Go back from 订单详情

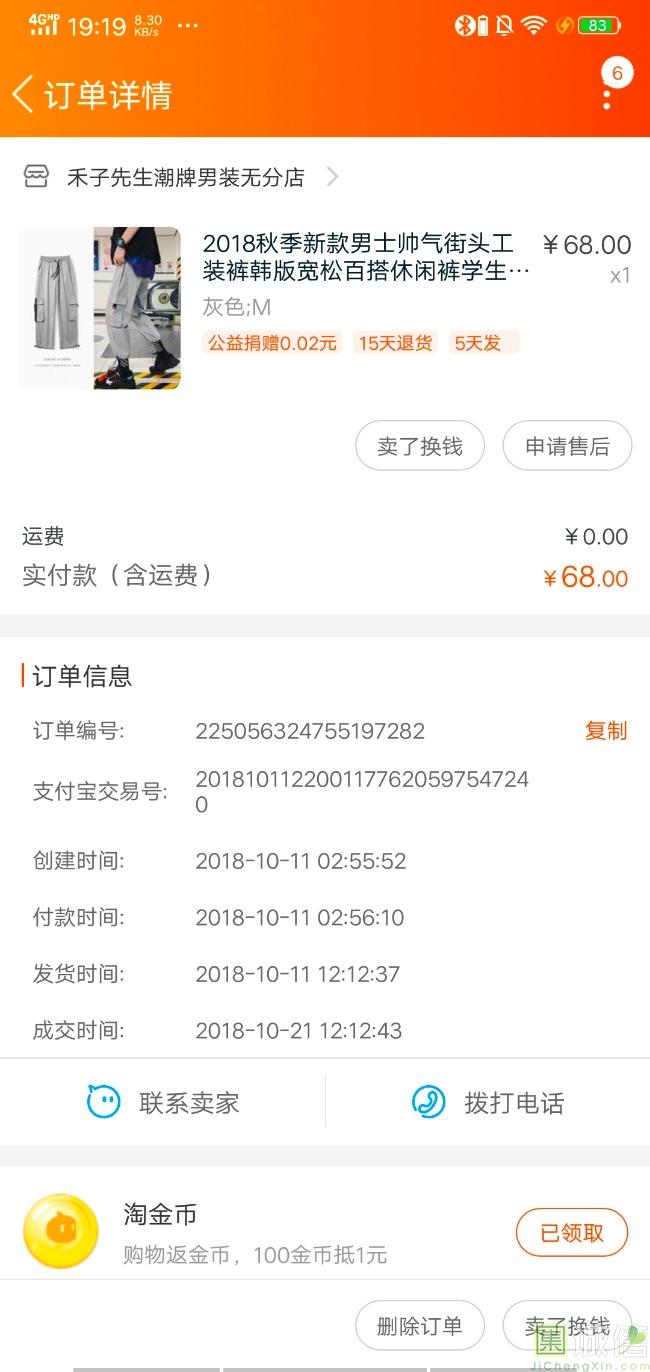[x=24, y=95]
